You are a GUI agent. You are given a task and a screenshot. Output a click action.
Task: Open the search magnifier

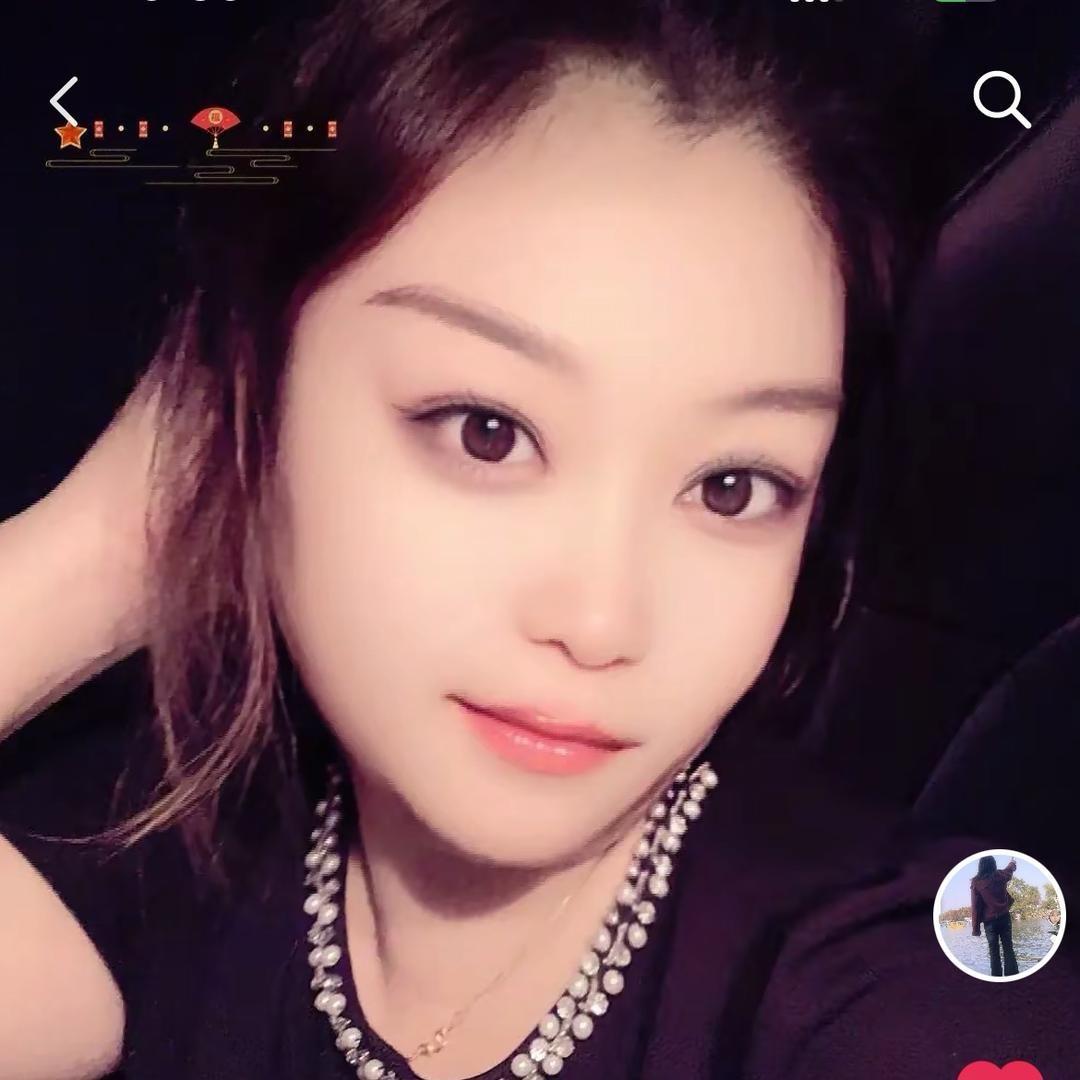tap(1001, 99)
